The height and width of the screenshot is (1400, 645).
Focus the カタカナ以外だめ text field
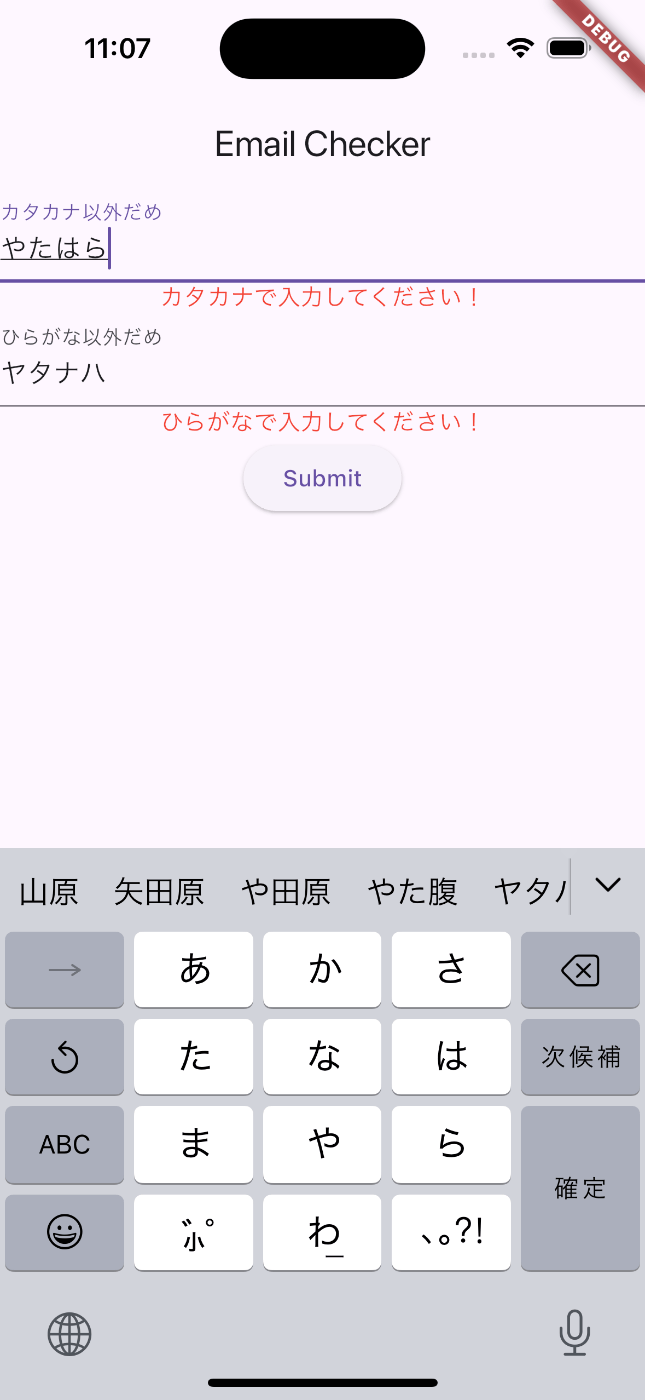322,240
